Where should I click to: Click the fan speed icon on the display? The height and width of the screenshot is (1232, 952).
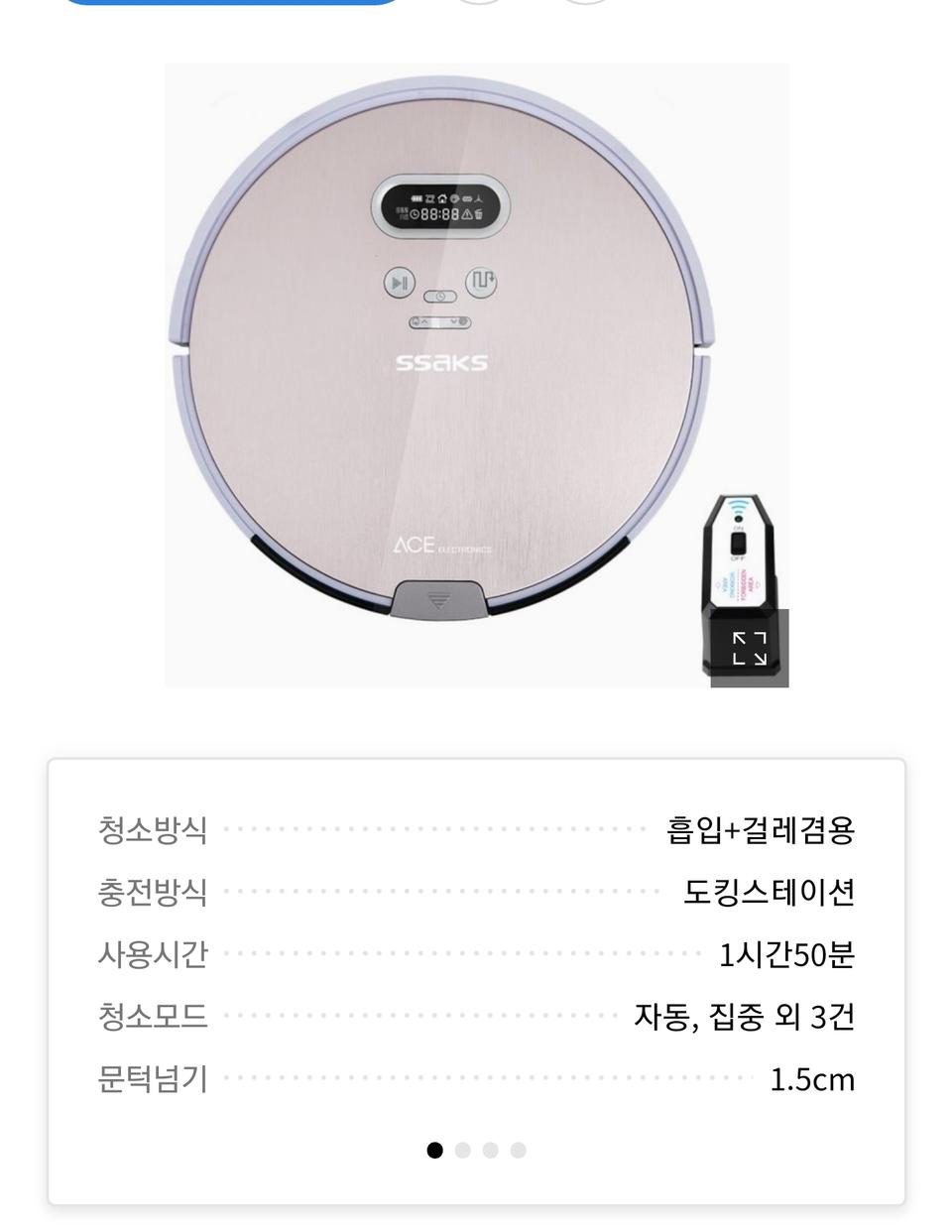(x=478, y=199)
